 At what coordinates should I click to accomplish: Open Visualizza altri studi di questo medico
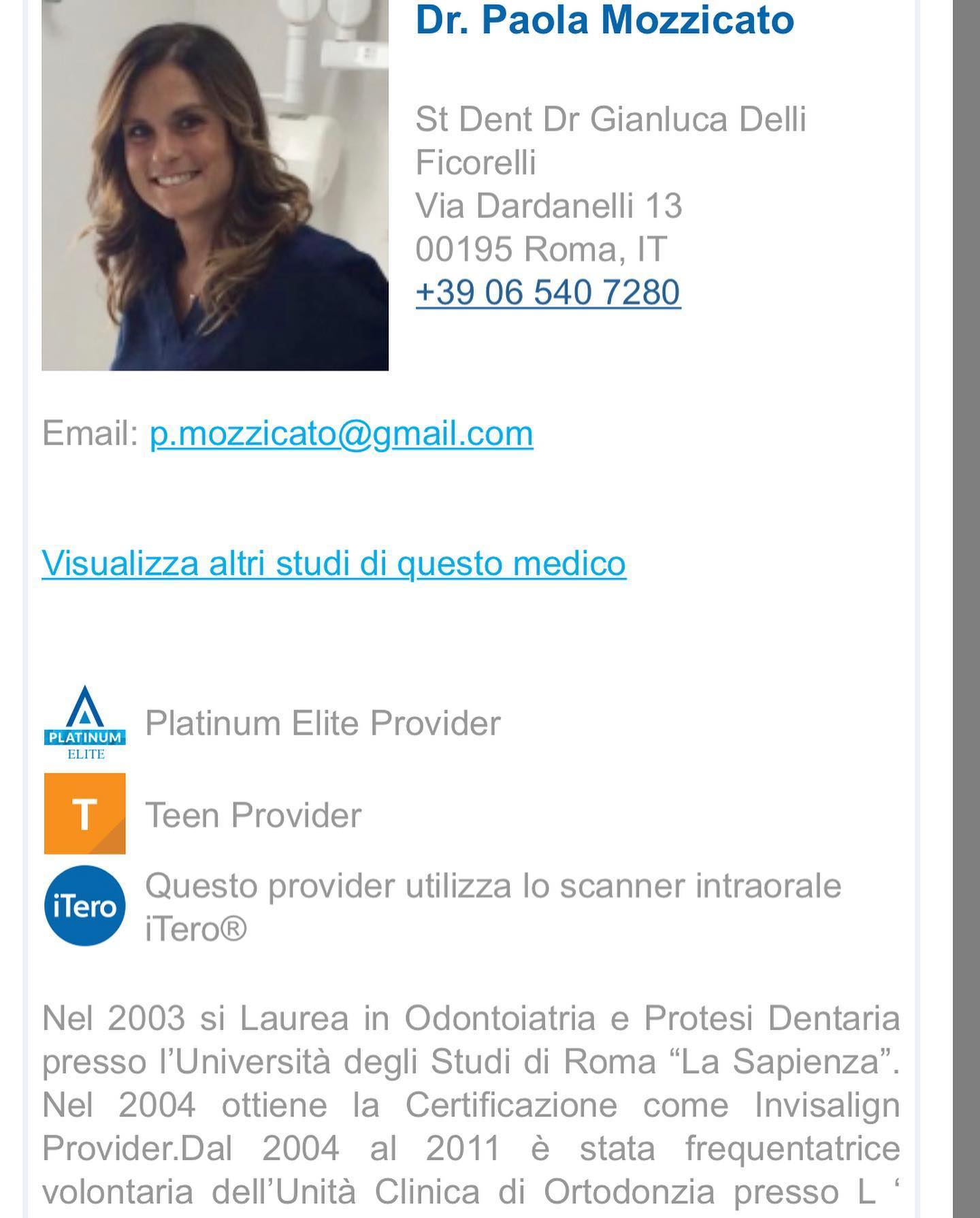coord(333,563)
